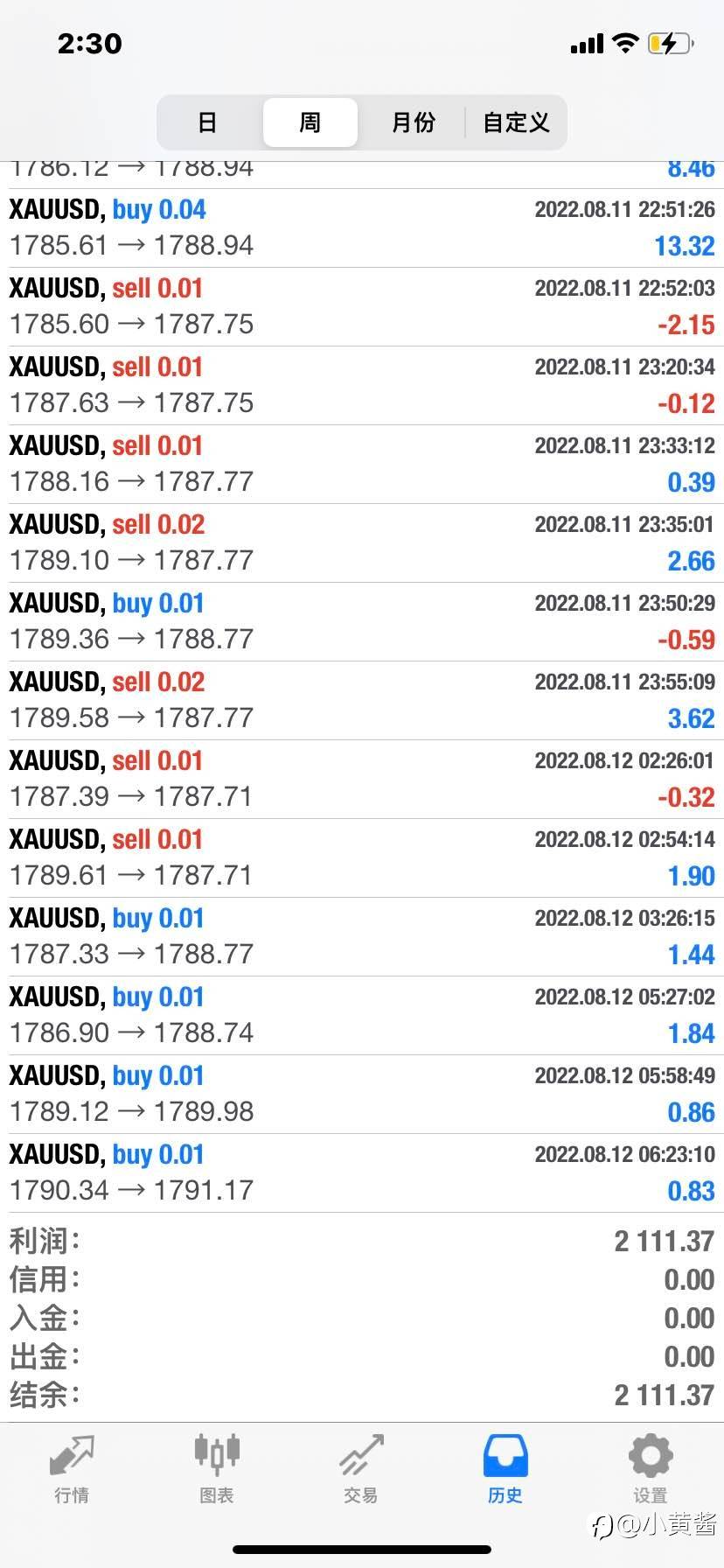Select the 周 (week) period tab
Screen dimensions: 724x1568
(x=310, y=122)
